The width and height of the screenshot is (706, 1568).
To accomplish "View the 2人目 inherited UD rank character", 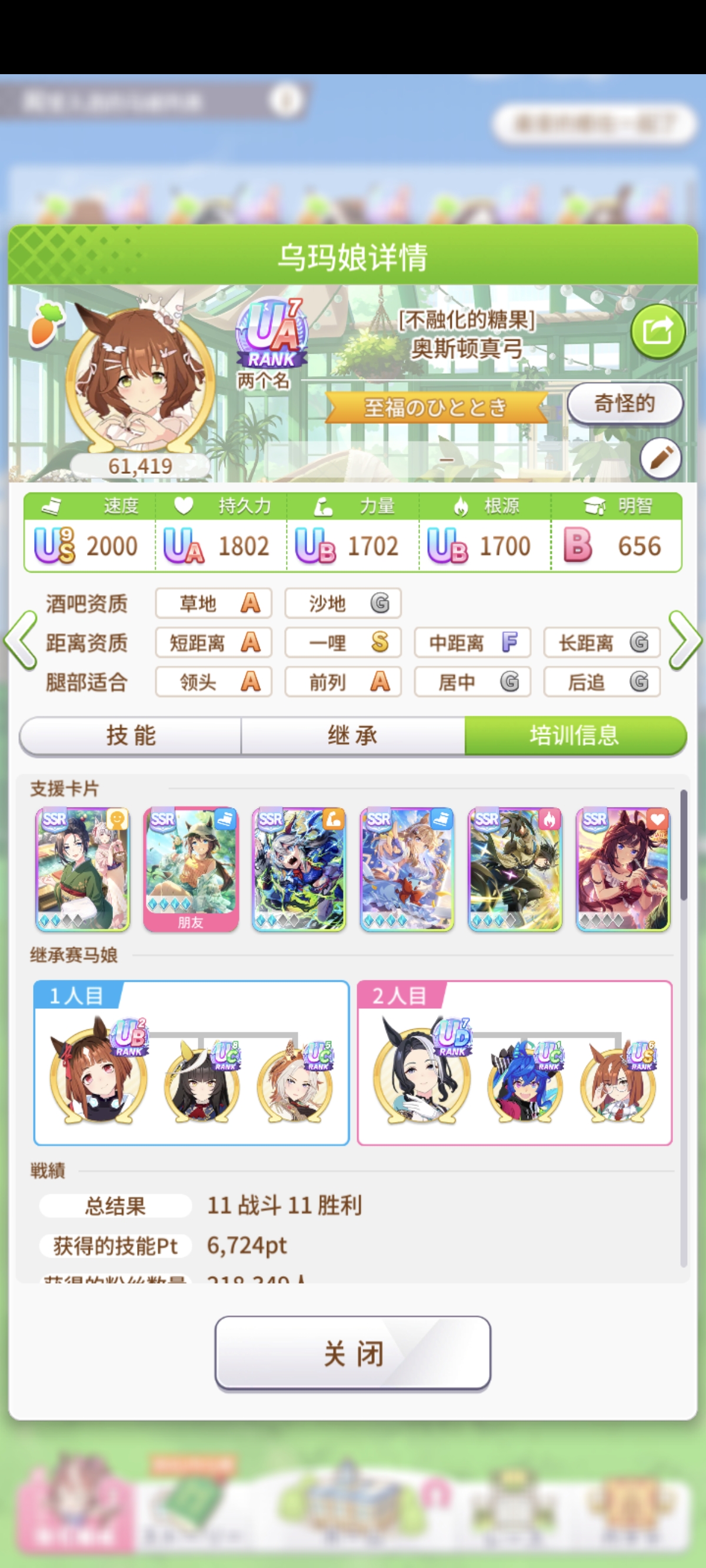I will 422,1072.
